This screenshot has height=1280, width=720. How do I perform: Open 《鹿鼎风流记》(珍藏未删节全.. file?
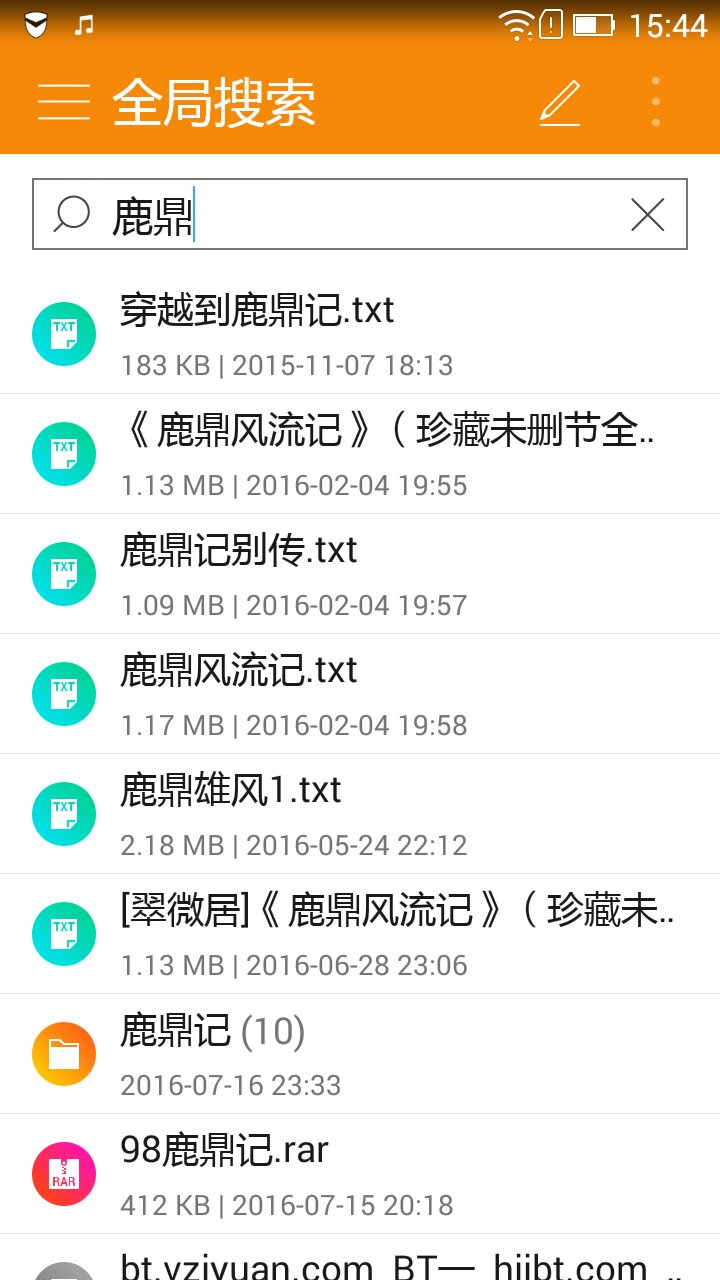pyautogui.click(x=360, y=454)
